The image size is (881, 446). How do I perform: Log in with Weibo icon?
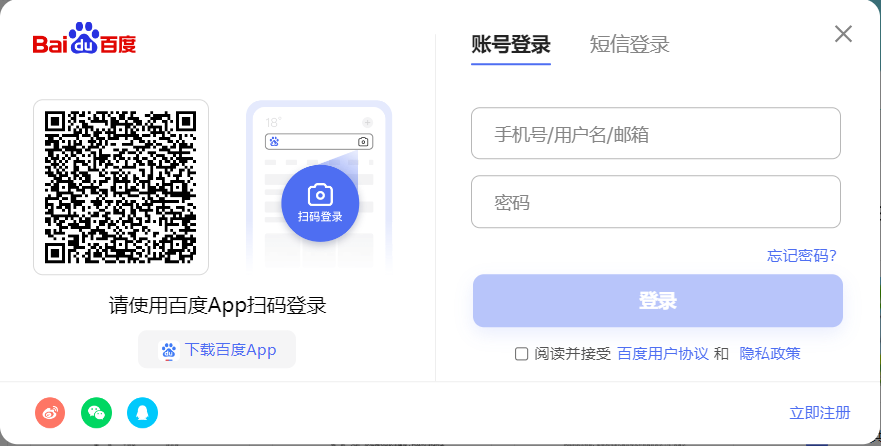click(50, 412)
